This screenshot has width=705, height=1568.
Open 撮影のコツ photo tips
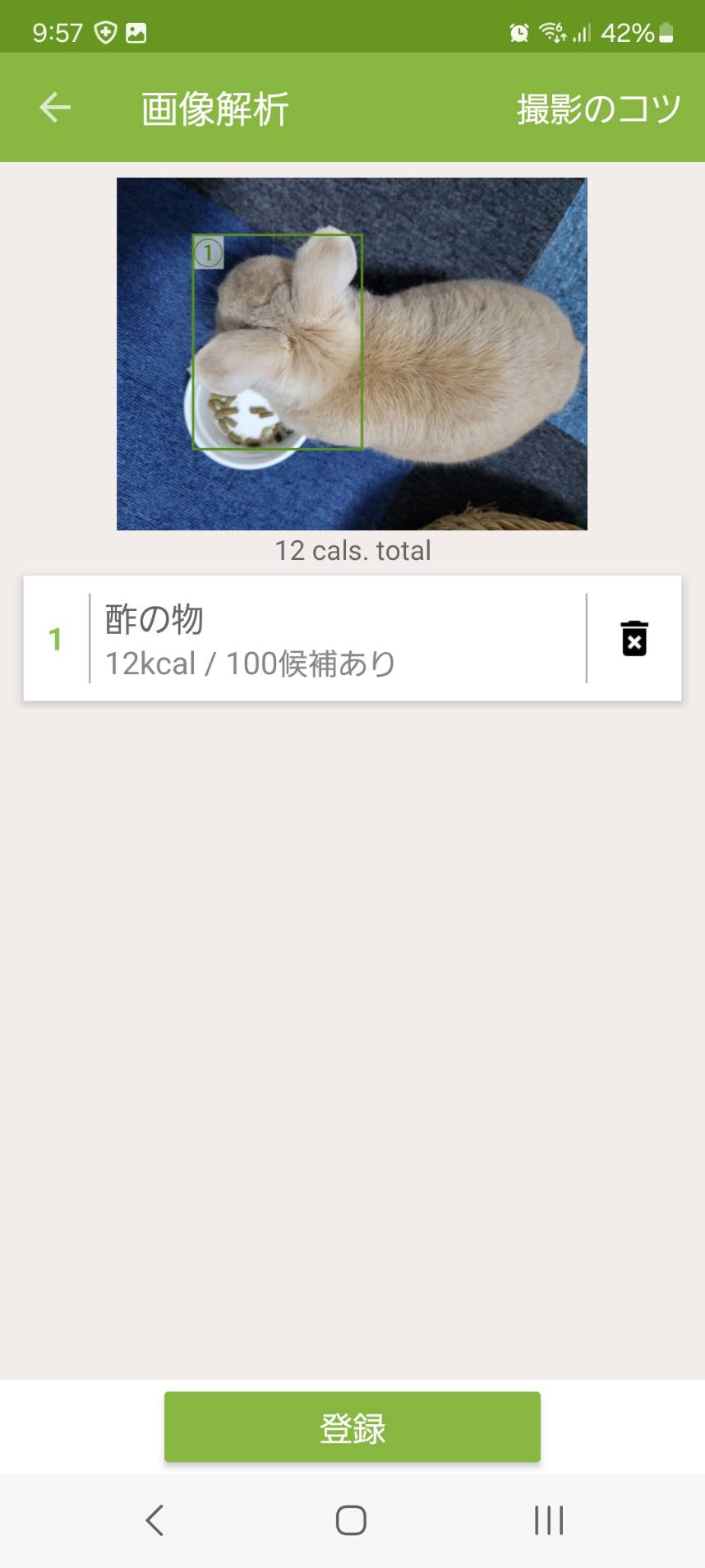(598, 109)
